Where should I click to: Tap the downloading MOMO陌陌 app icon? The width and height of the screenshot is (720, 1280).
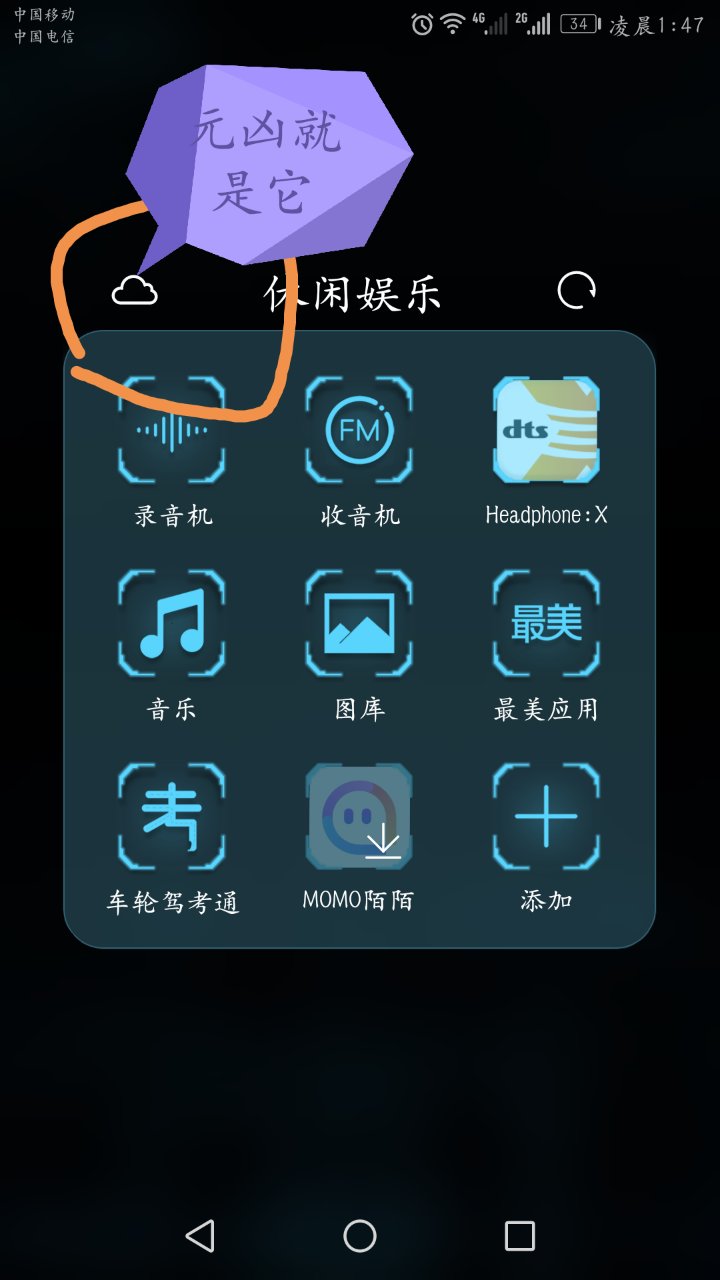click(x=359, y=814)
